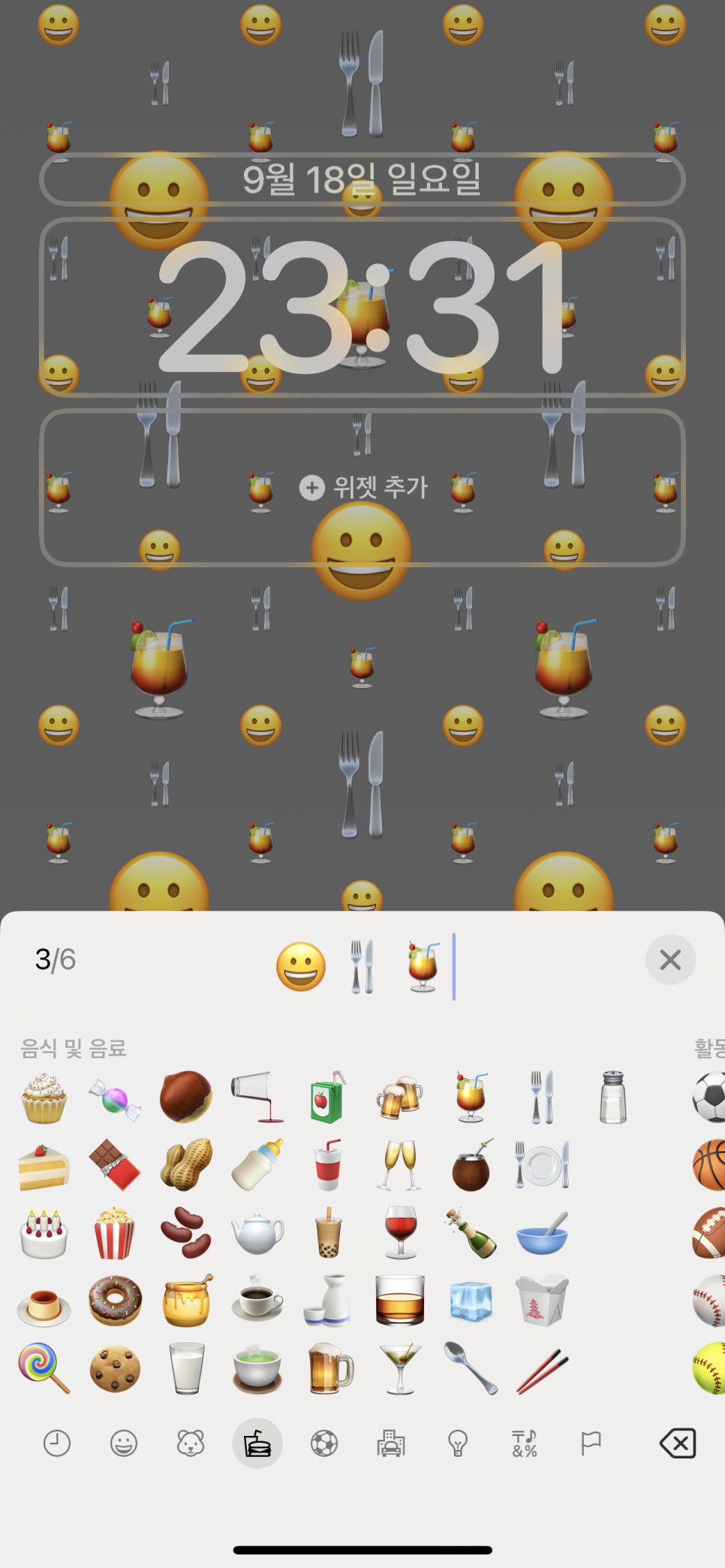Pick the red wine glass emoji
The image size is (725, 1568).
coord(400,1233)
